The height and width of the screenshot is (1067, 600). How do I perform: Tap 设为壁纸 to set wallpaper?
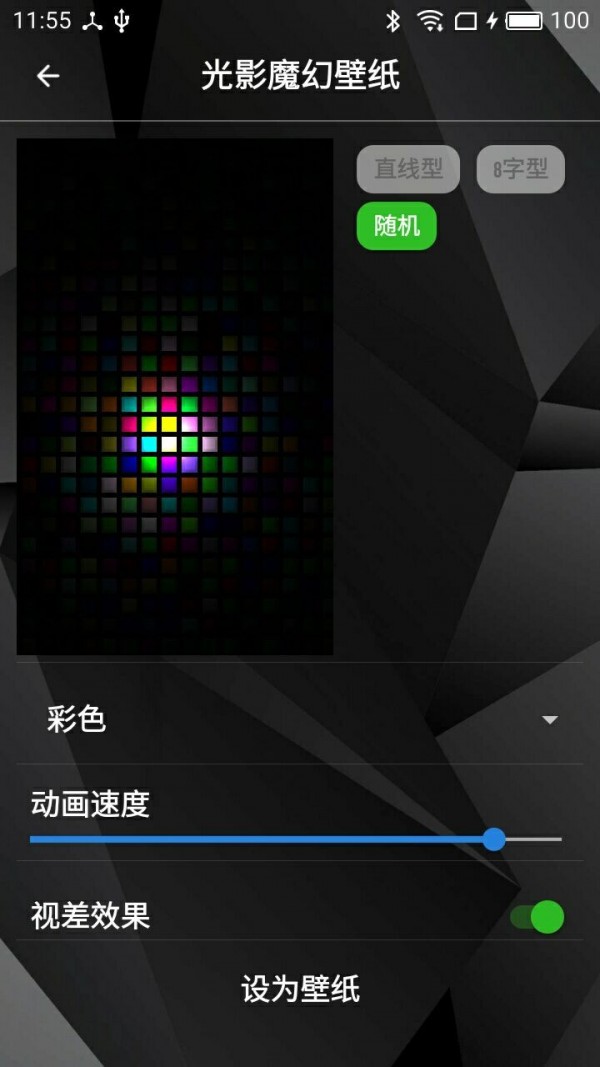pyautogui.click(x=300, y=989)
